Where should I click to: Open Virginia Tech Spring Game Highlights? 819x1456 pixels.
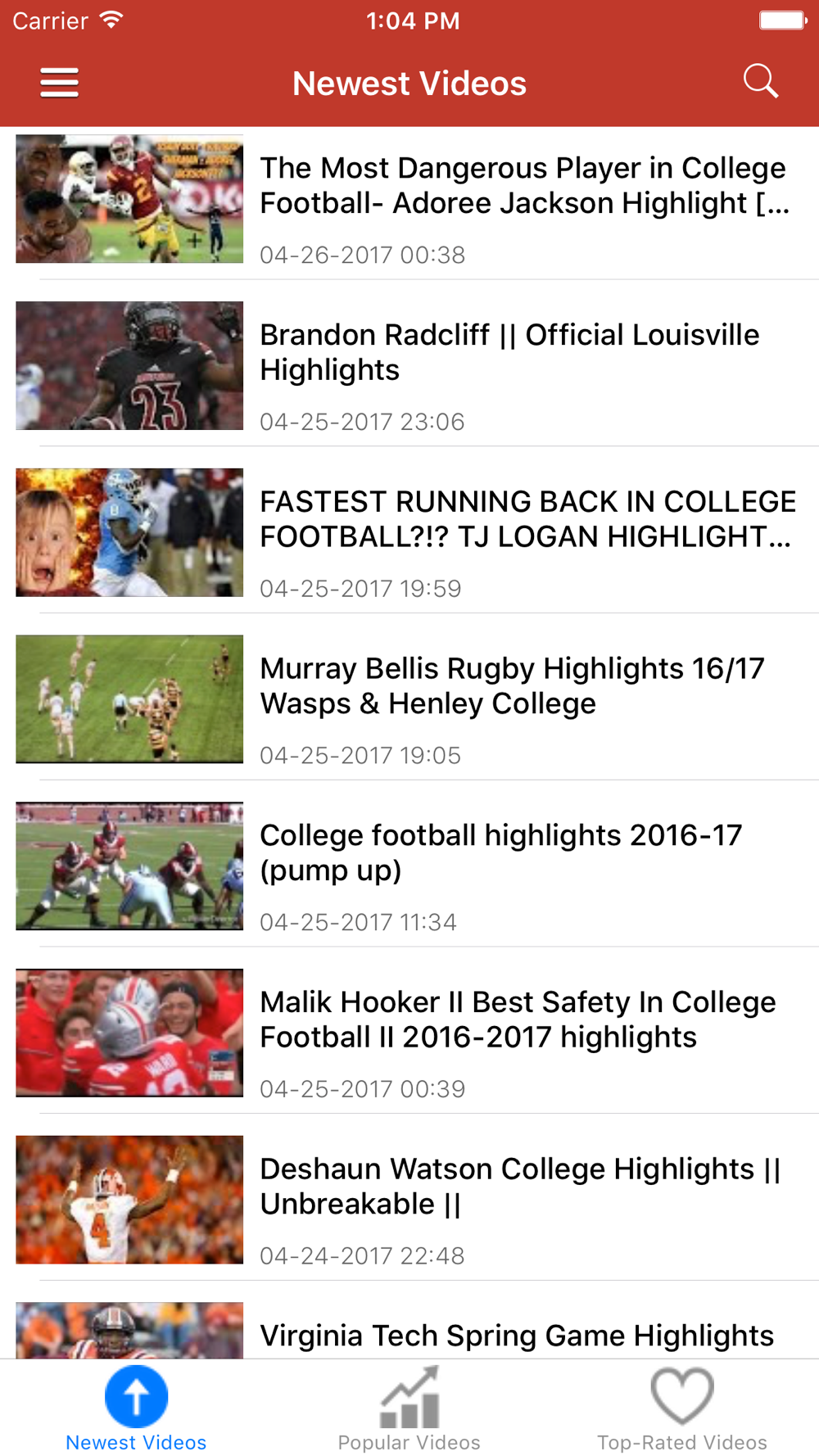tap(516, 1335)
